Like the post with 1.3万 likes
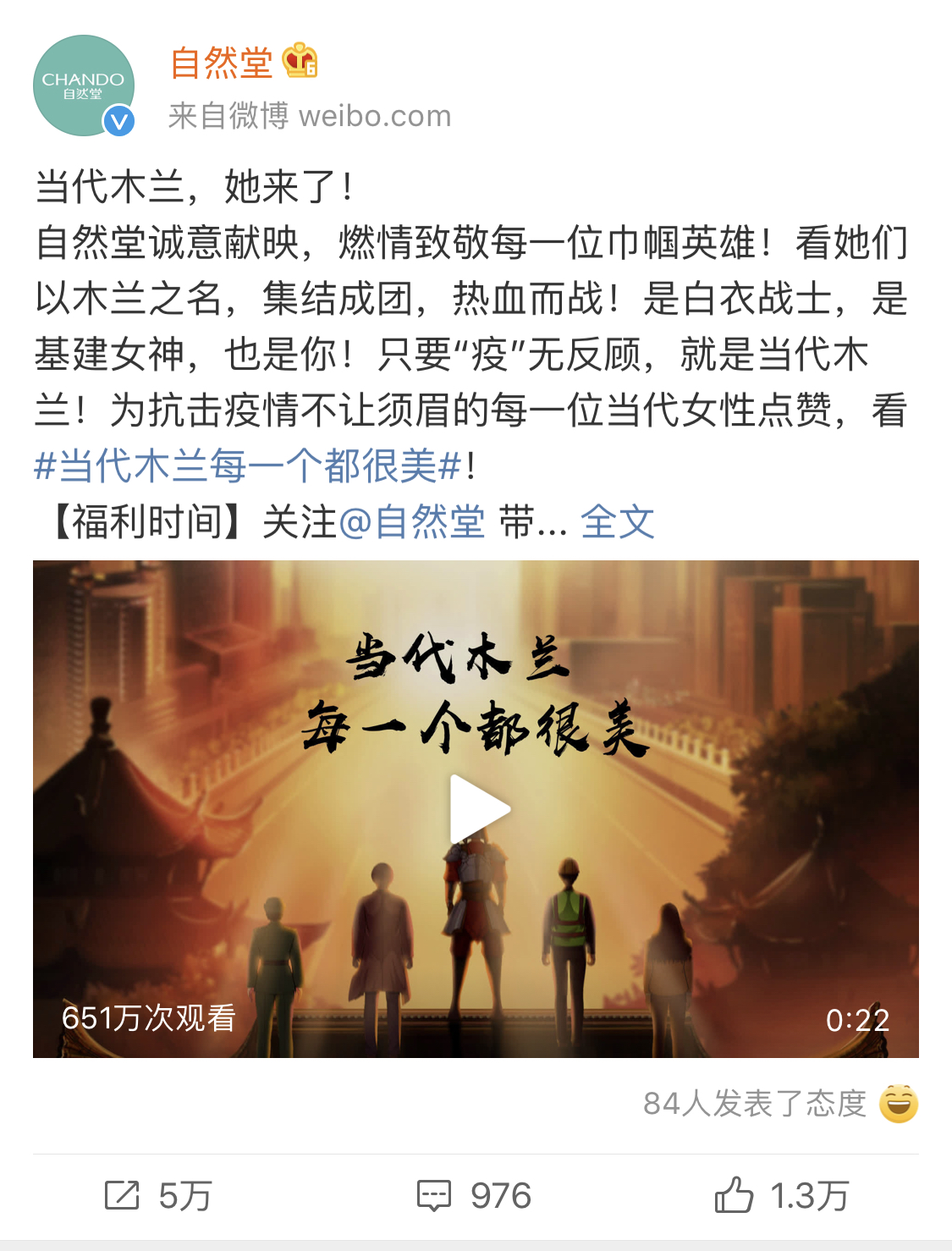The height and width of the screenshot is (1251, 952). 781,1196
